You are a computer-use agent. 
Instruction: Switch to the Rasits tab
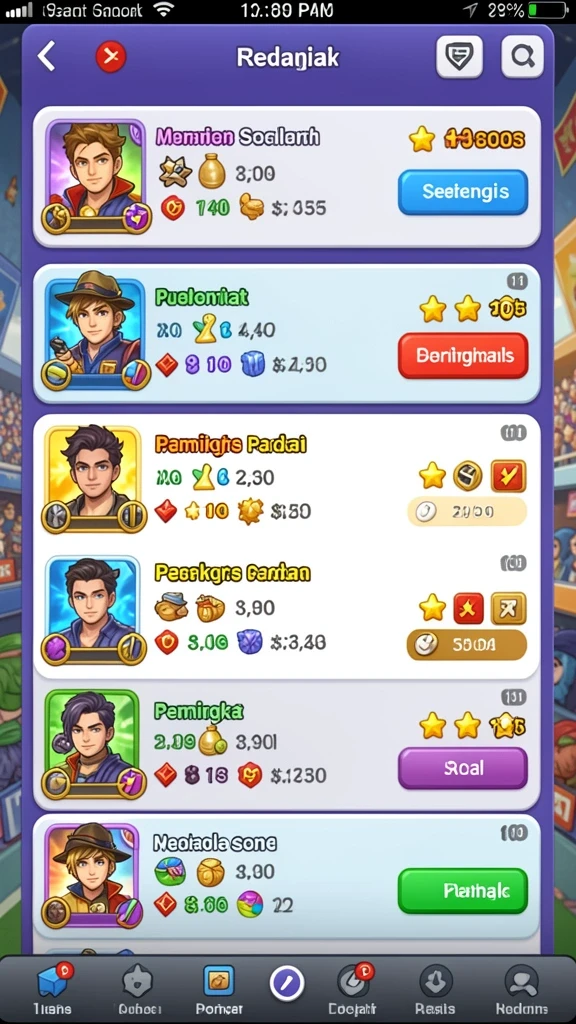[x=435, y=989]
